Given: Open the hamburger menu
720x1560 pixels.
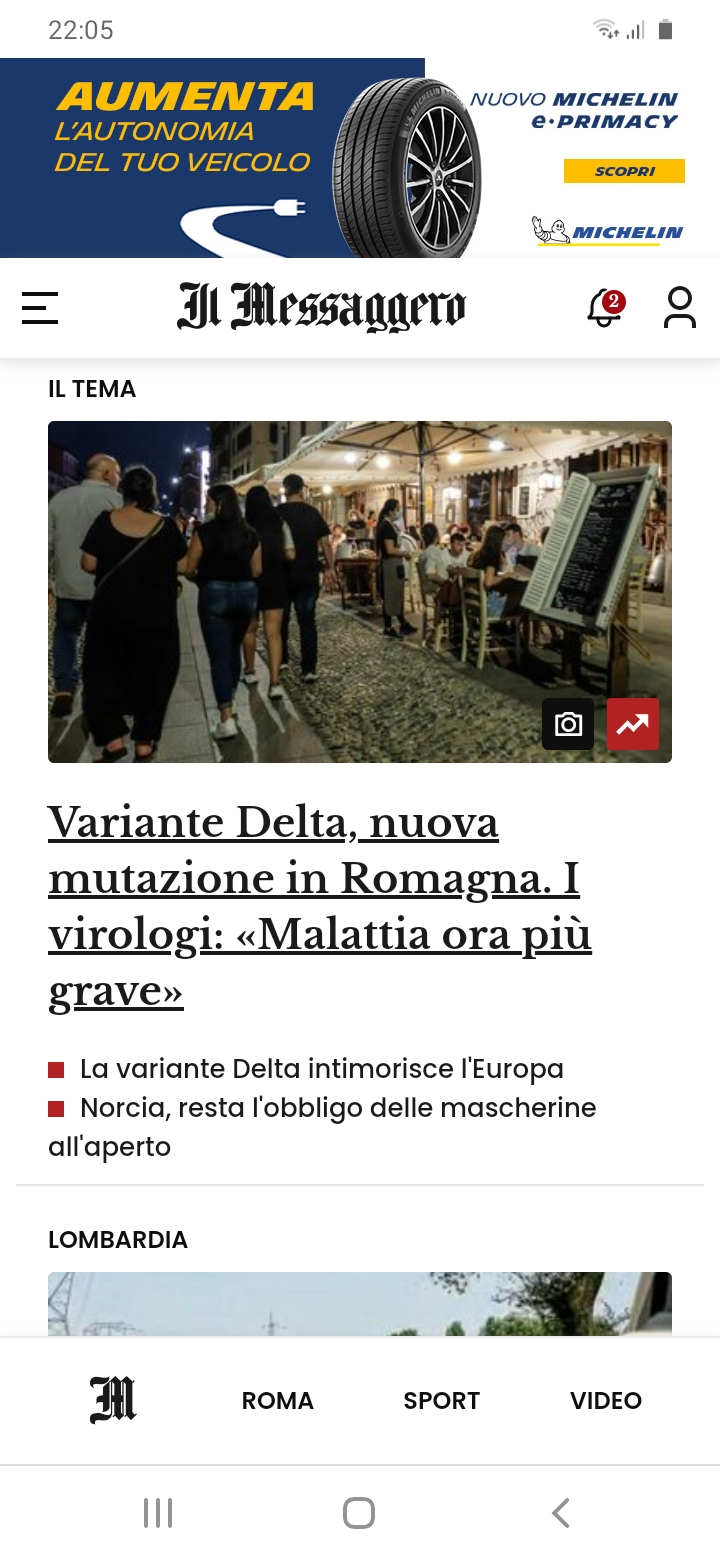Looking at the screenshot, I should tap(40, 308).
